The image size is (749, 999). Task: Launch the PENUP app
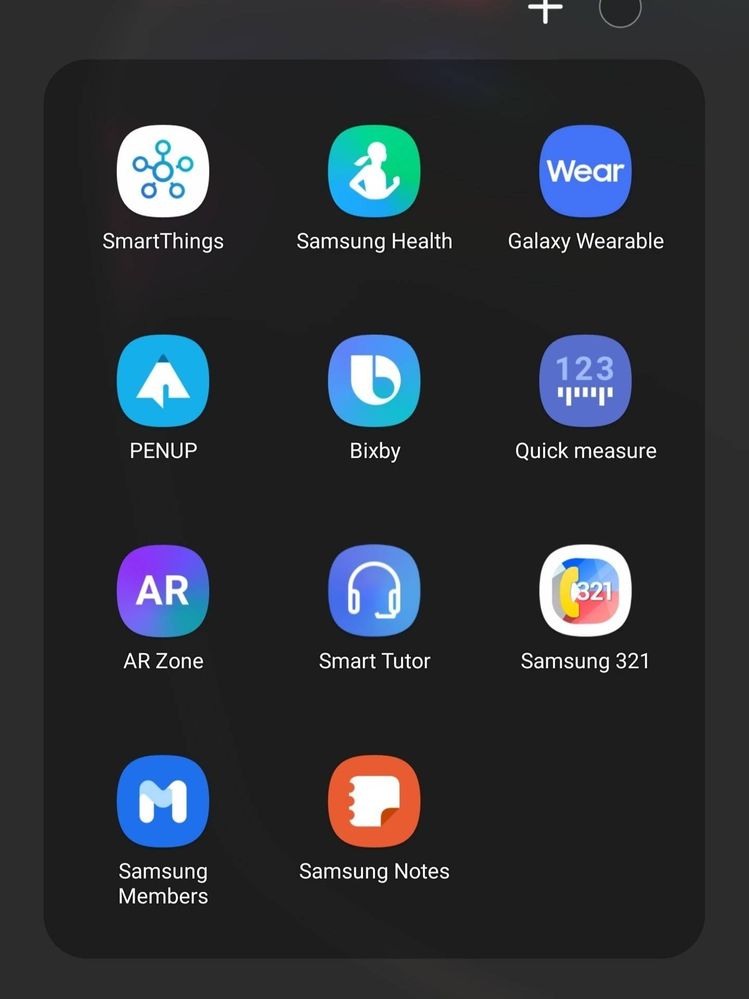pos(163,381)
